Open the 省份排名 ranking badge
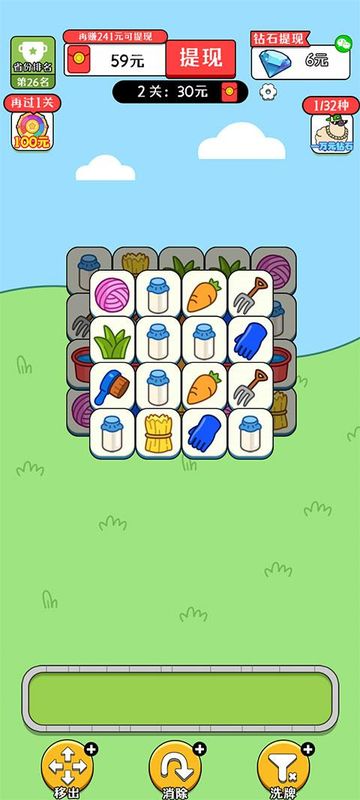360x800 pixels. pyautogui.click(x=33, y=62)
